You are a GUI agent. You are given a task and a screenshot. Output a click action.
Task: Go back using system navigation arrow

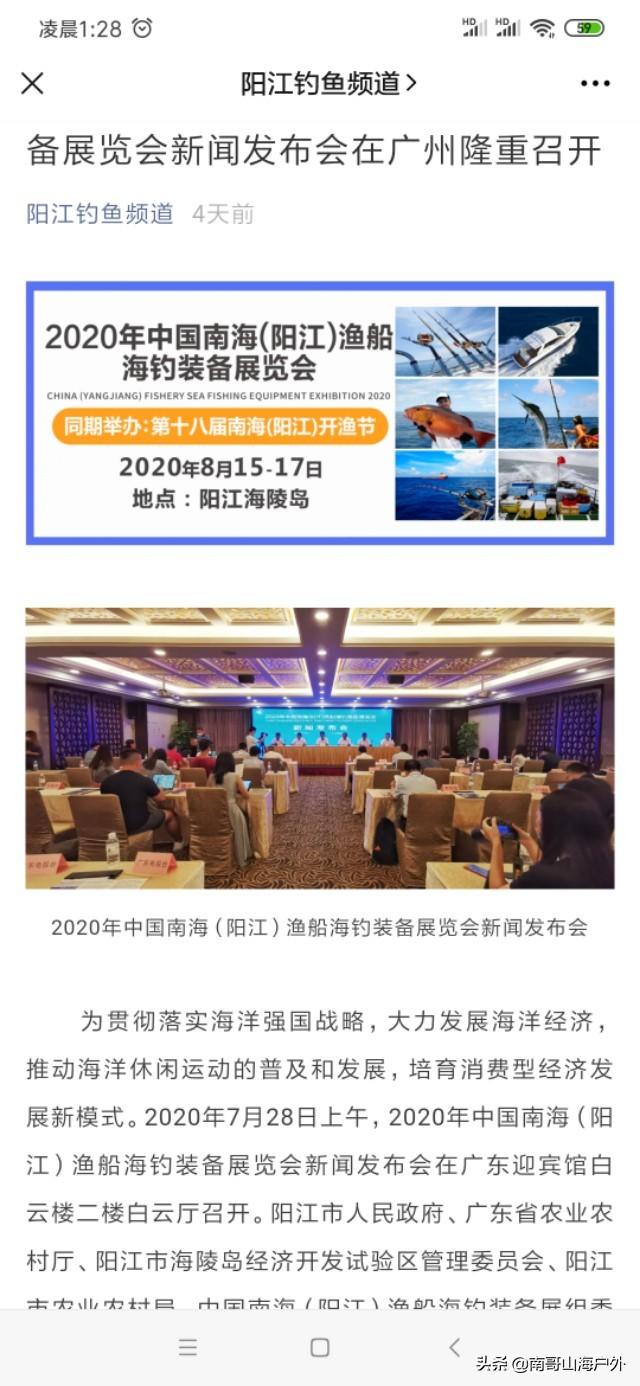pos(454,1347)
